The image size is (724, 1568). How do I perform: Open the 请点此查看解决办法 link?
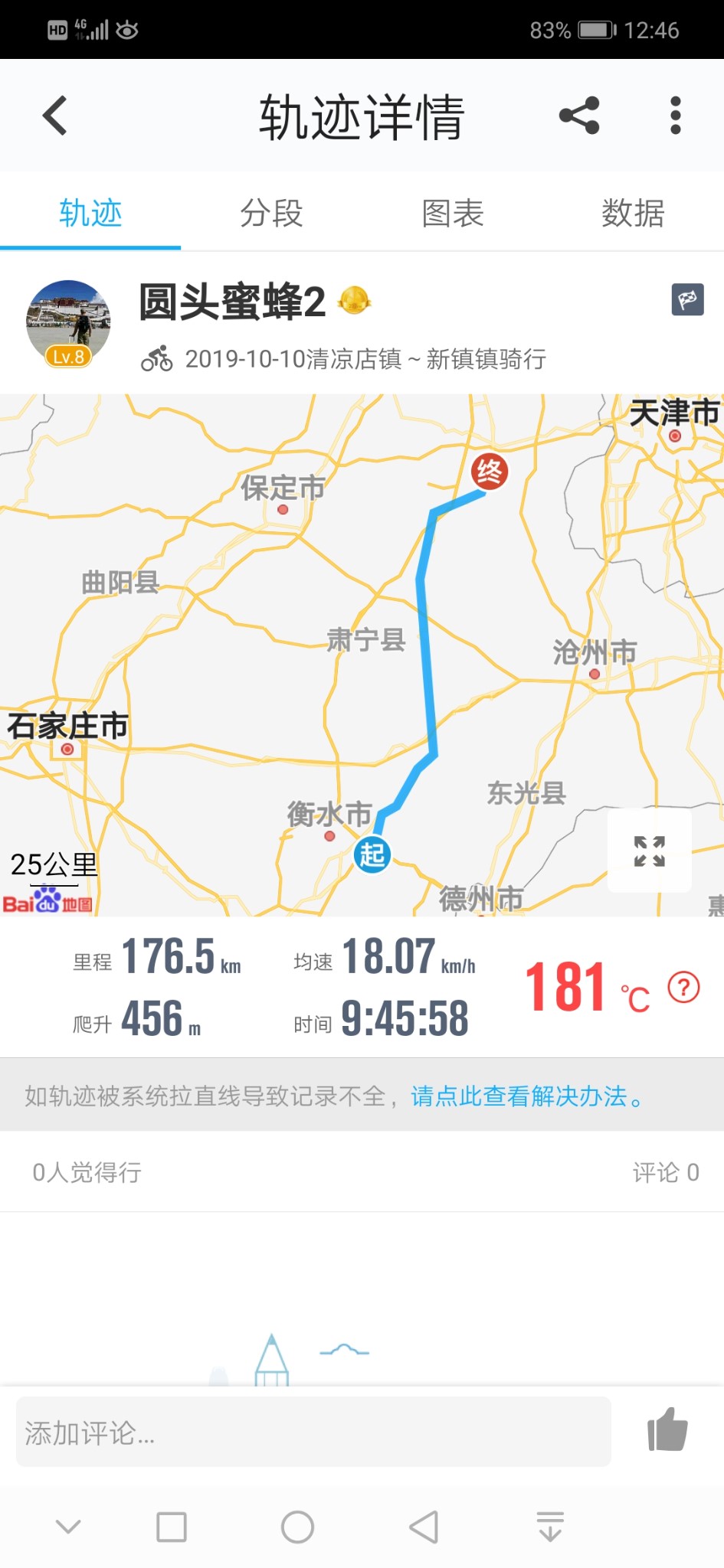(x=526, y=1096)
